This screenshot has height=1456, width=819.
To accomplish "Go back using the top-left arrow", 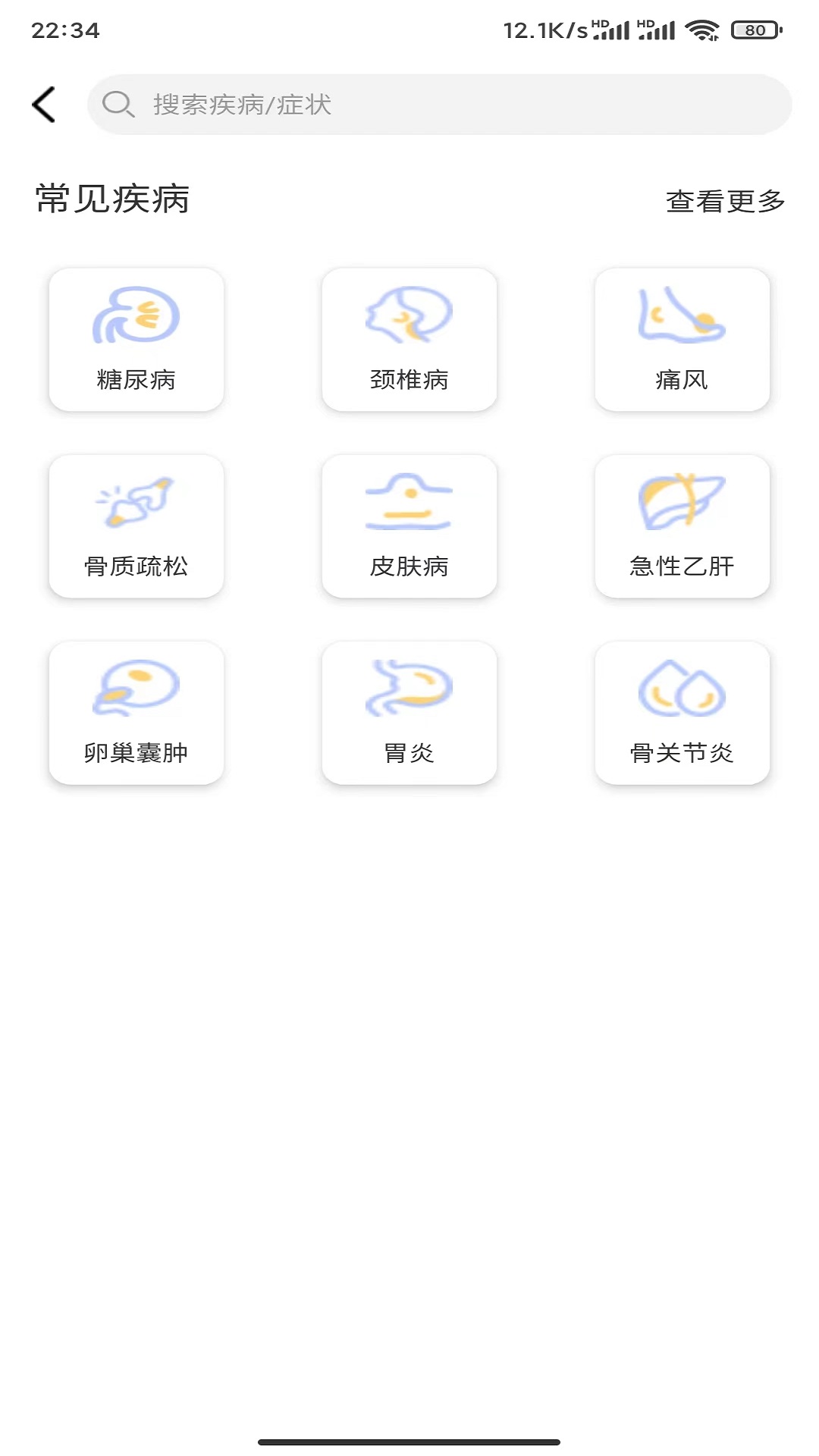I will [x=44, y=105].
